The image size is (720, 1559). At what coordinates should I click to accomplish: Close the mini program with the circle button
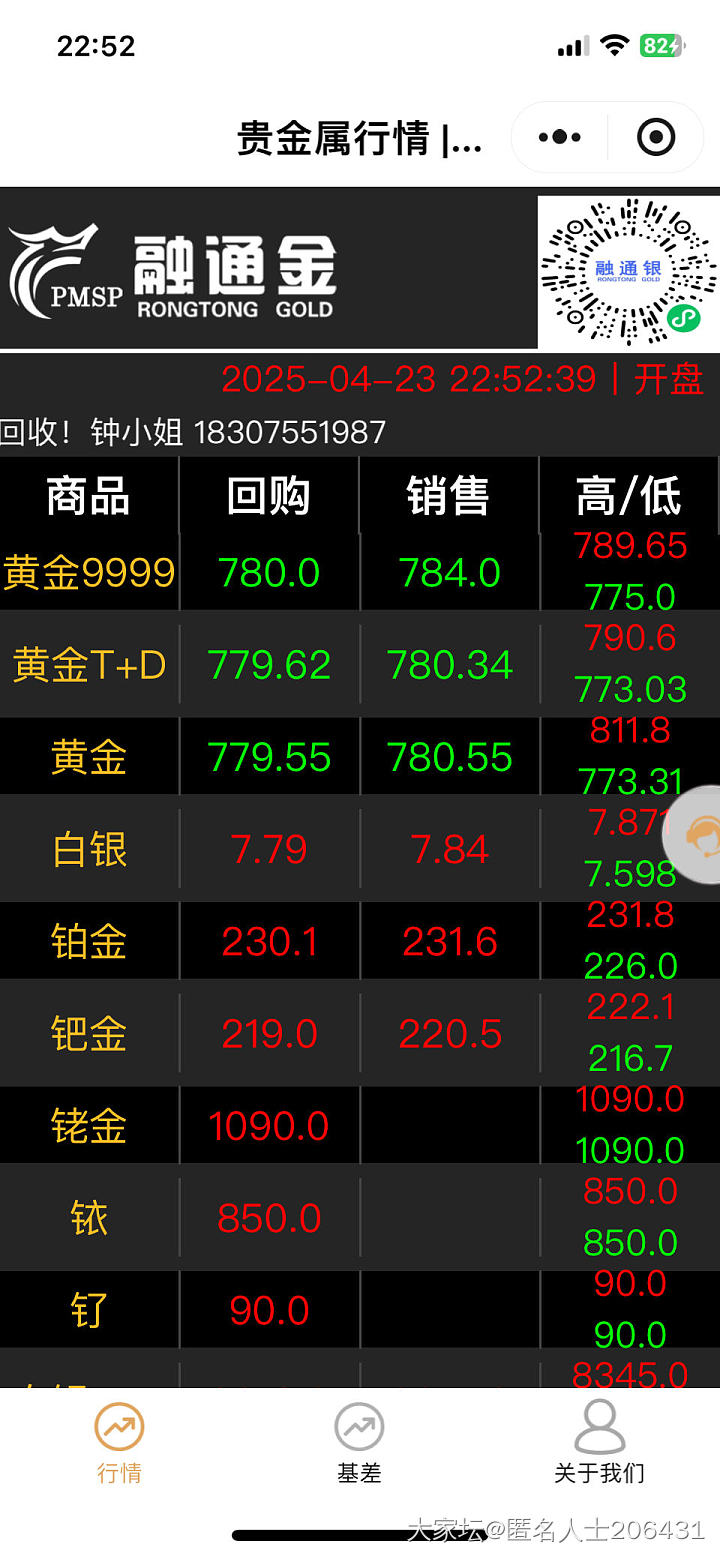tap(656, 138)
